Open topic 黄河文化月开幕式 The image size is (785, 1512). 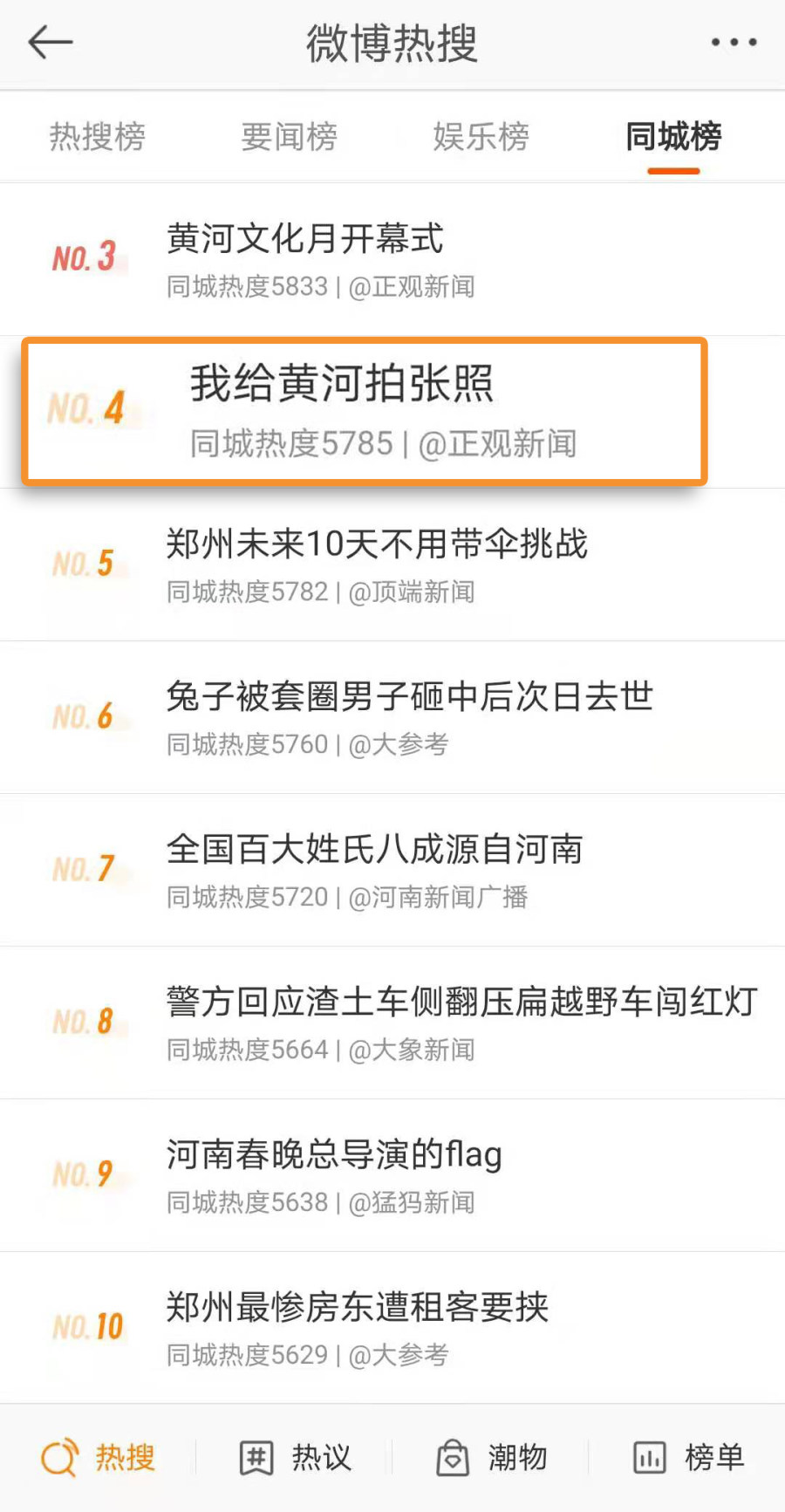pos(304,239)
